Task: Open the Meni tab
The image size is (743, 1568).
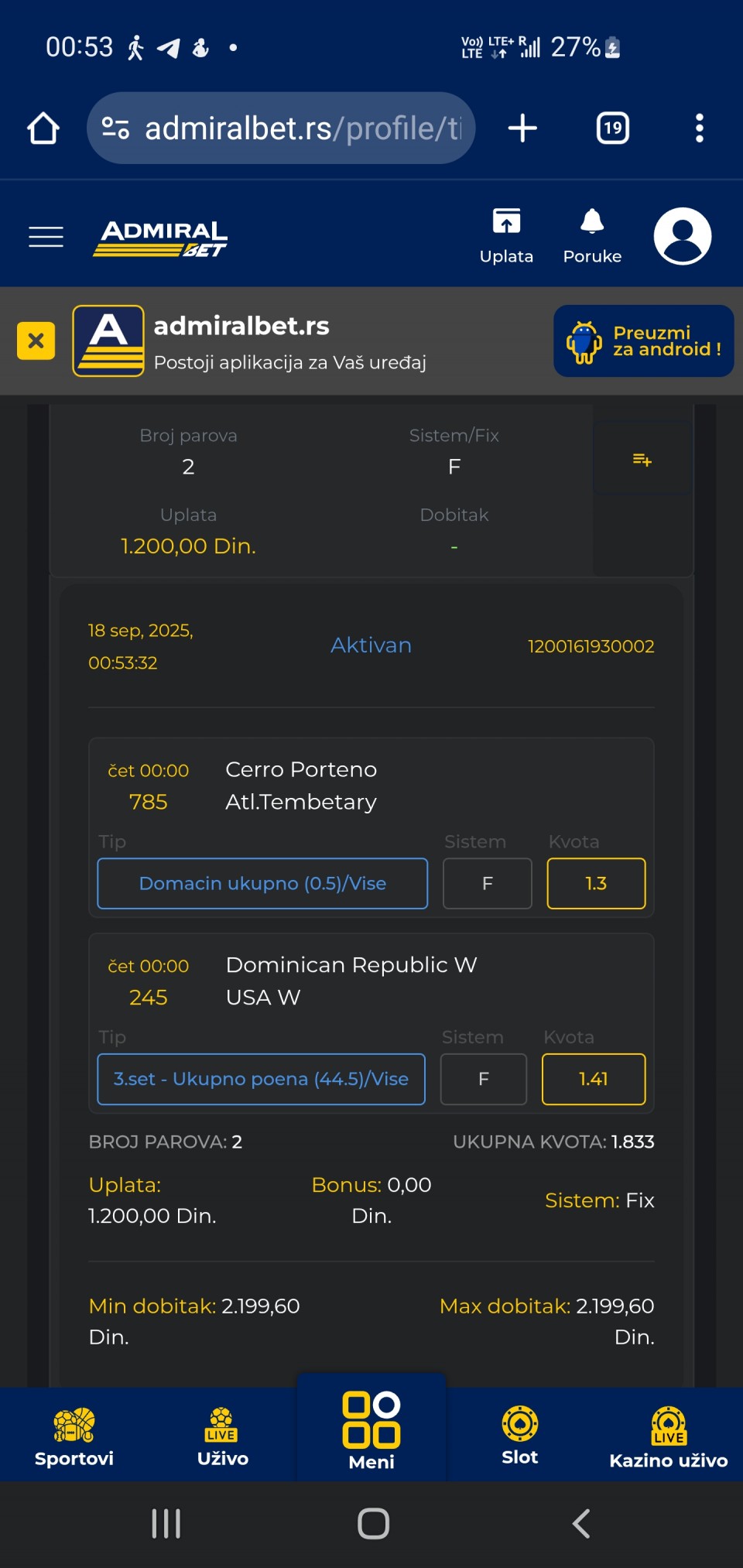Action: [x=371, y=1429]
